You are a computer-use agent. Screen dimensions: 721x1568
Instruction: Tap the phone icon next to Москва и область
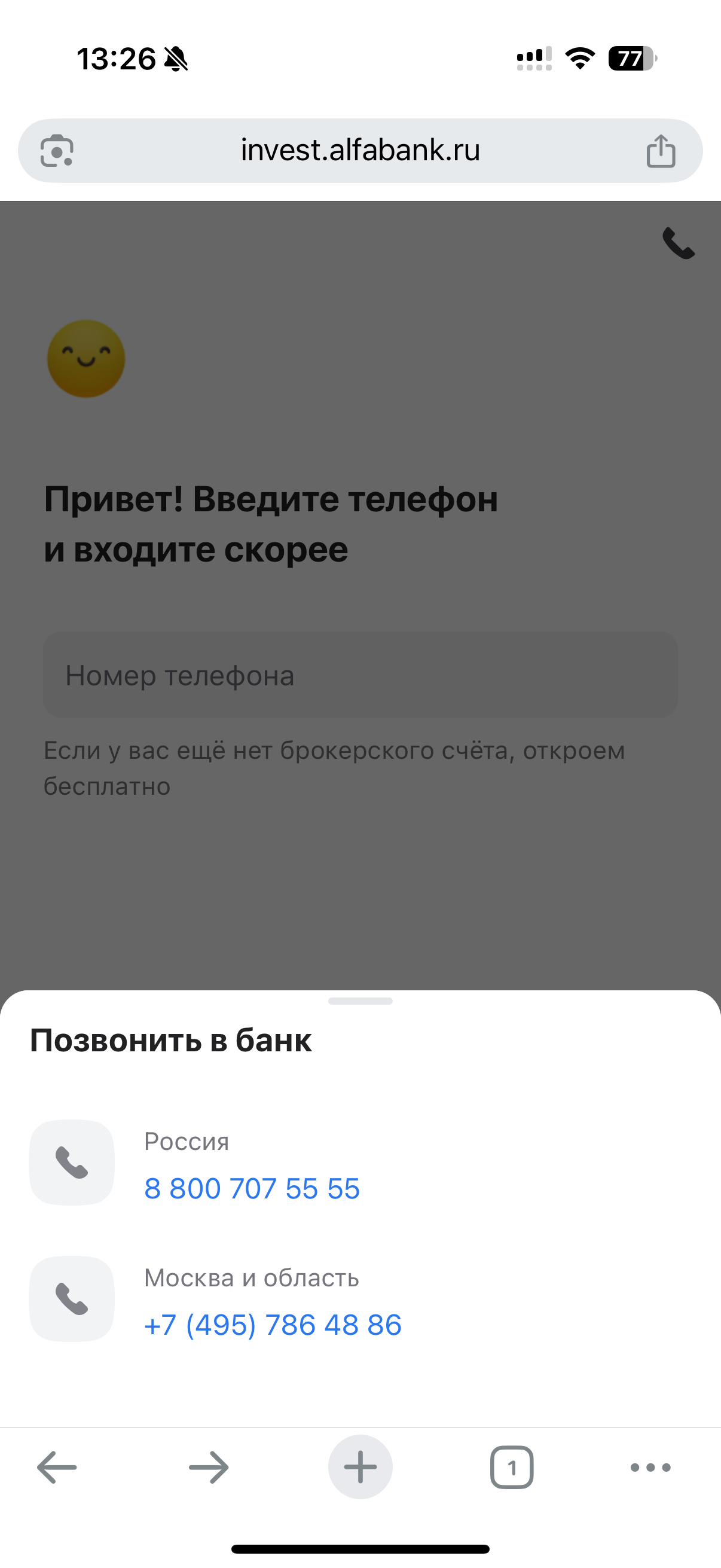(72, 1299)
